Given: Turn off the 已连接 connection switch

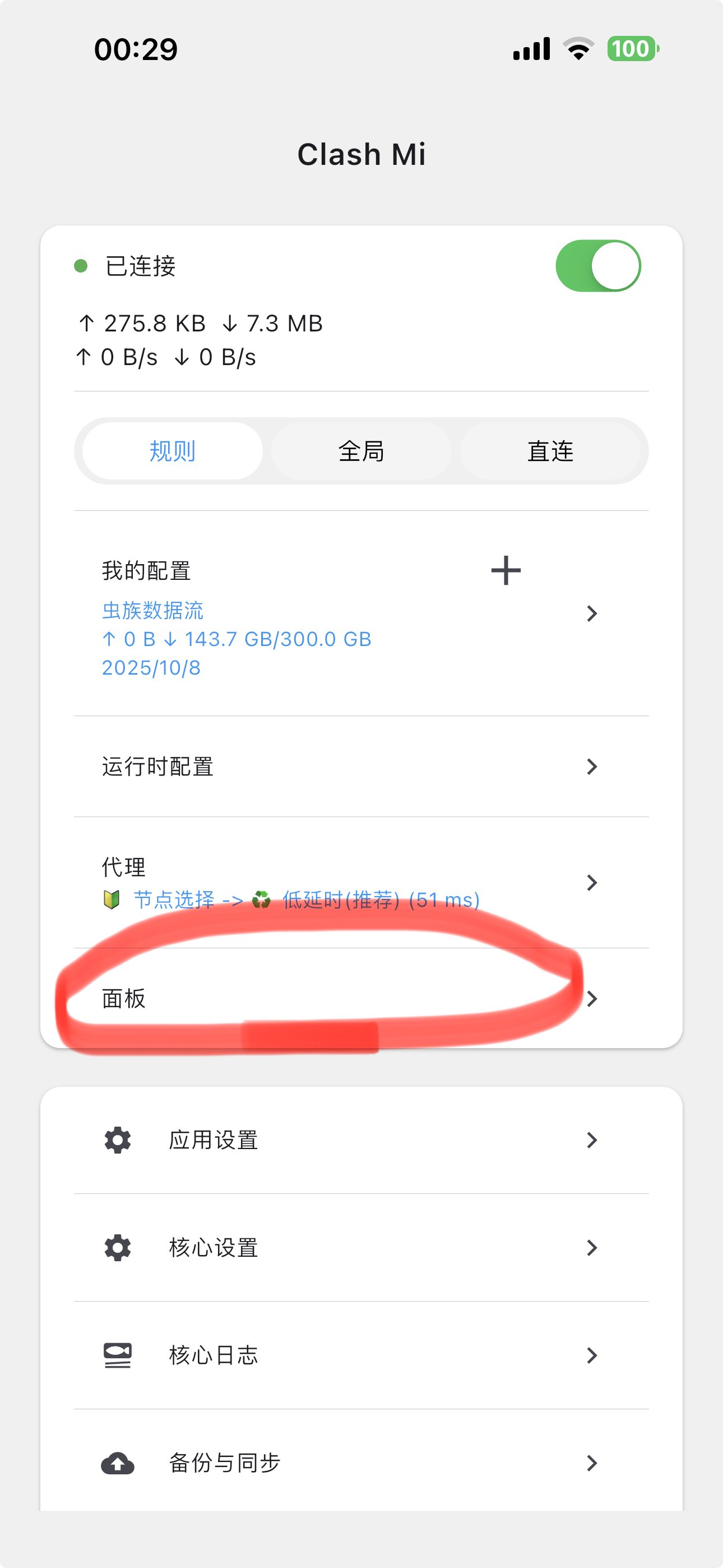Looking at the screenshot, I should tap(597, 266).
